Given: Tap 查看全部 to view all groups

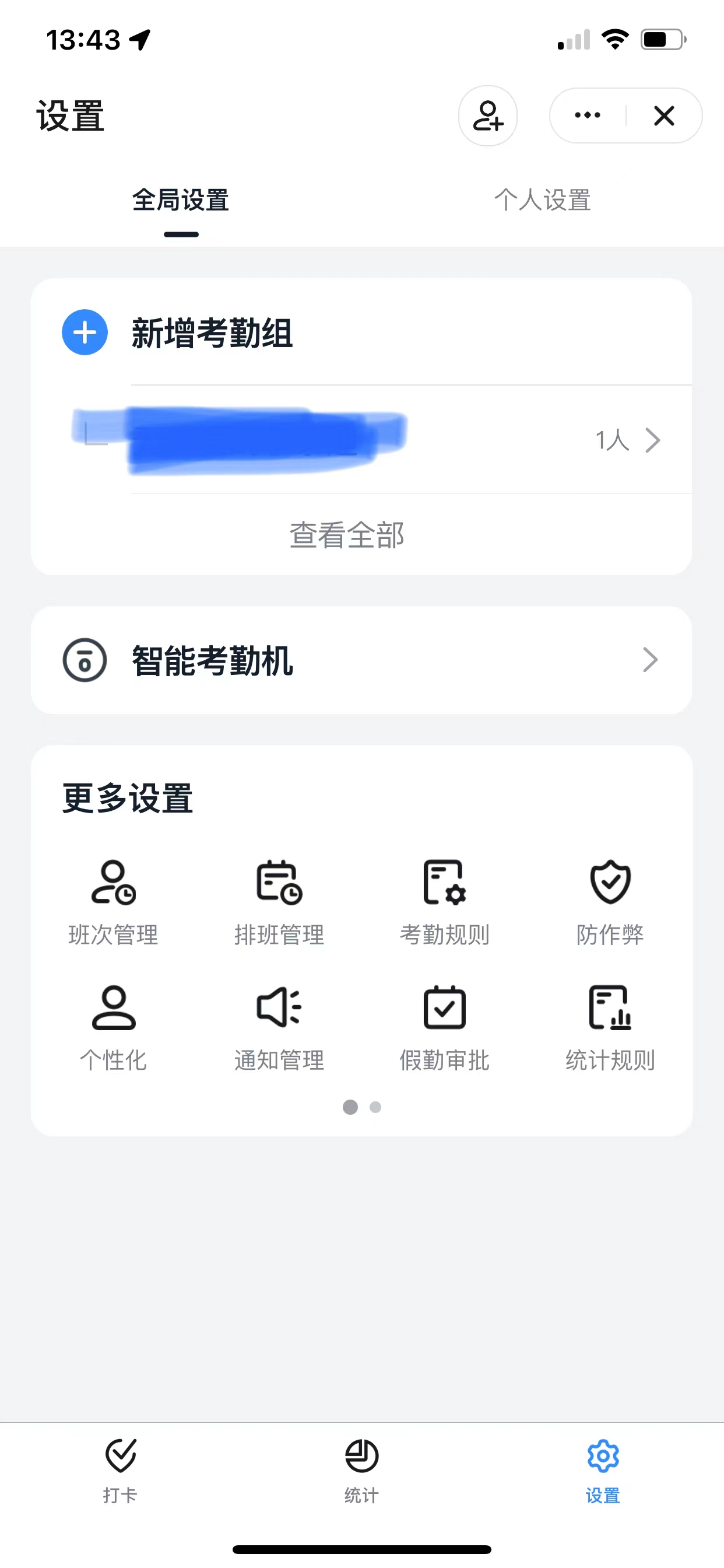Looking at the screenshot, I should (x=347, y=535).
